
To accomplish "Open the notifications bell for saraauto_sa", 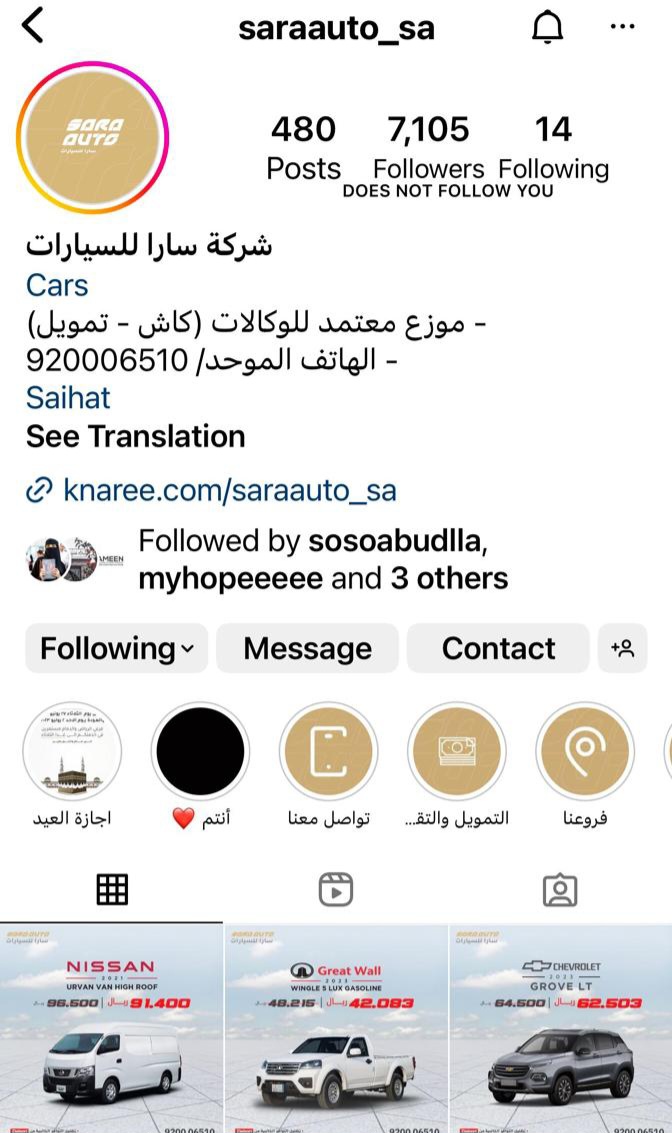I will pyautogui.click(x=547, y=28).
